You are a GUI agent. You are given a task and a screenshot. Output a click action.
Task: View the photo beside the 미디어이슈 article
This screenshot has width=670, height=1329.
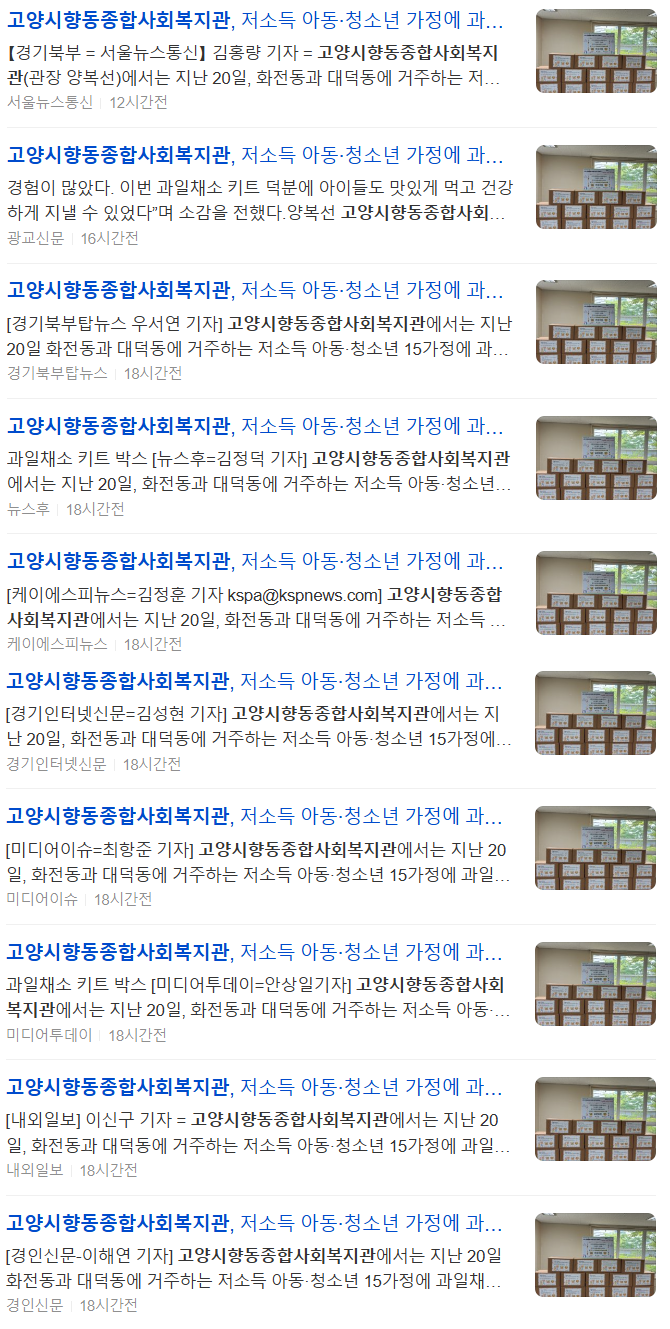click(x=596, y=848)
